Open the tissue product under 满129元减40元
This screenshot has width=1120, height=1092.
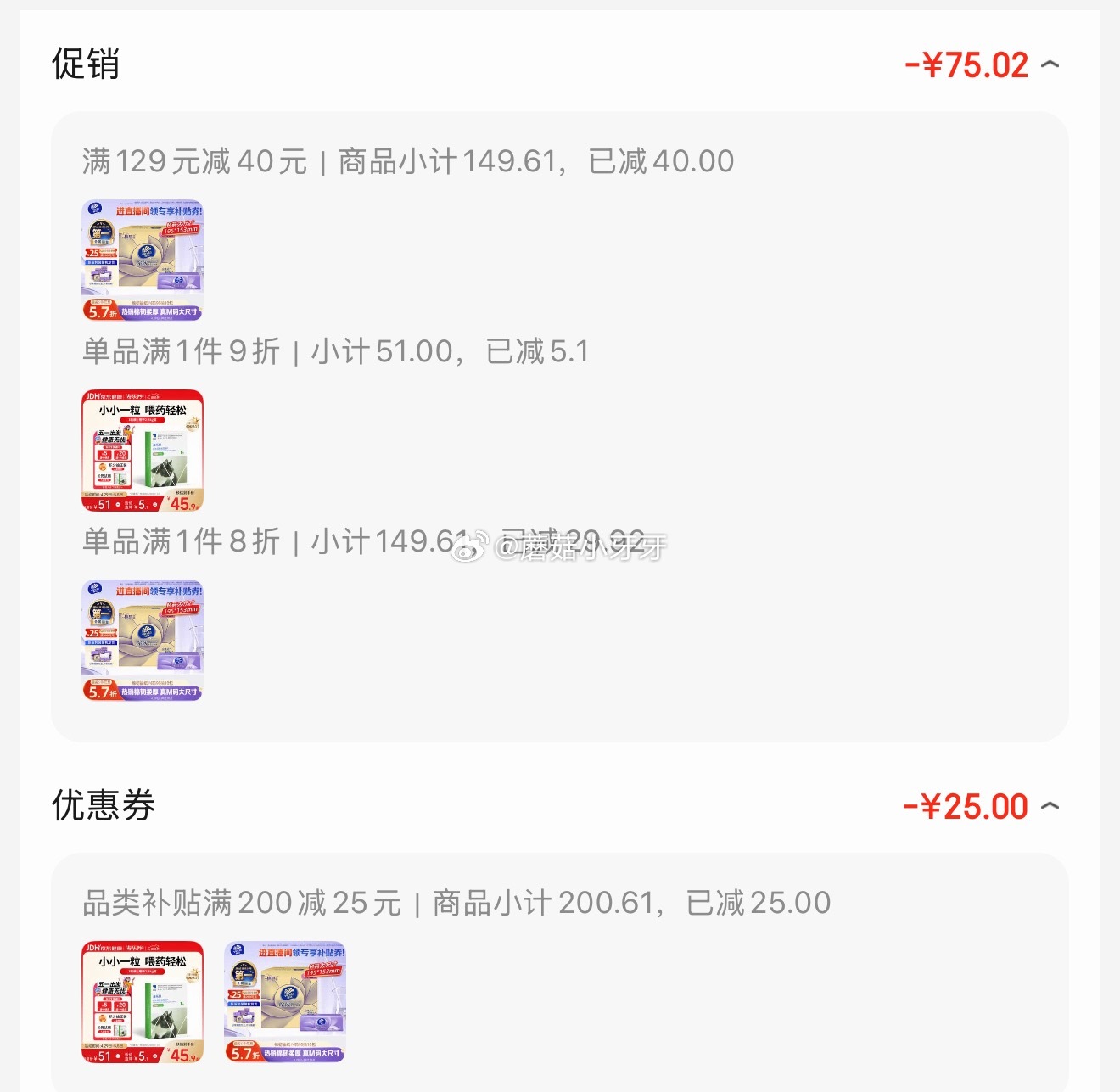[x=143, y=260]
